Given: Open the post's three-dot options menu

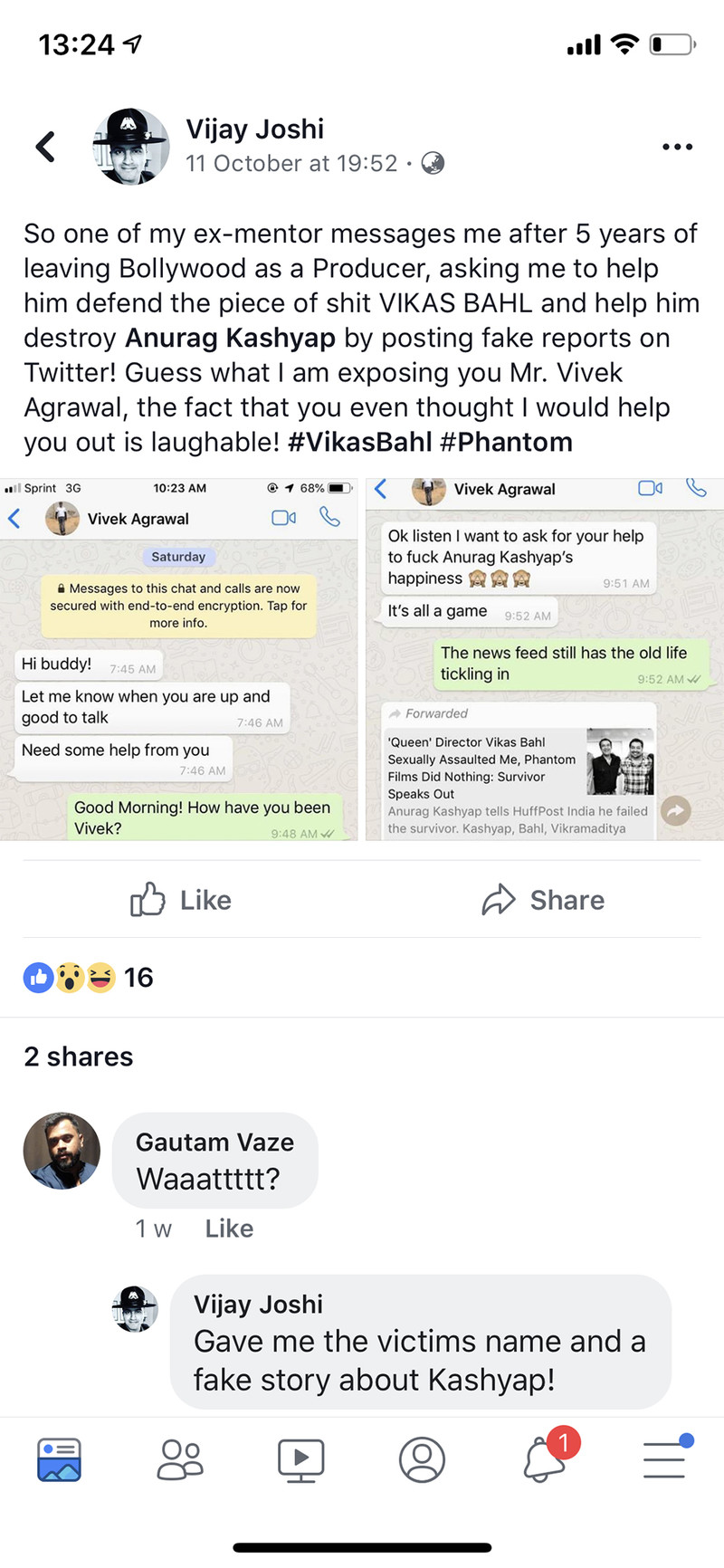Looking at the screenshot, I should pos(677,147).
